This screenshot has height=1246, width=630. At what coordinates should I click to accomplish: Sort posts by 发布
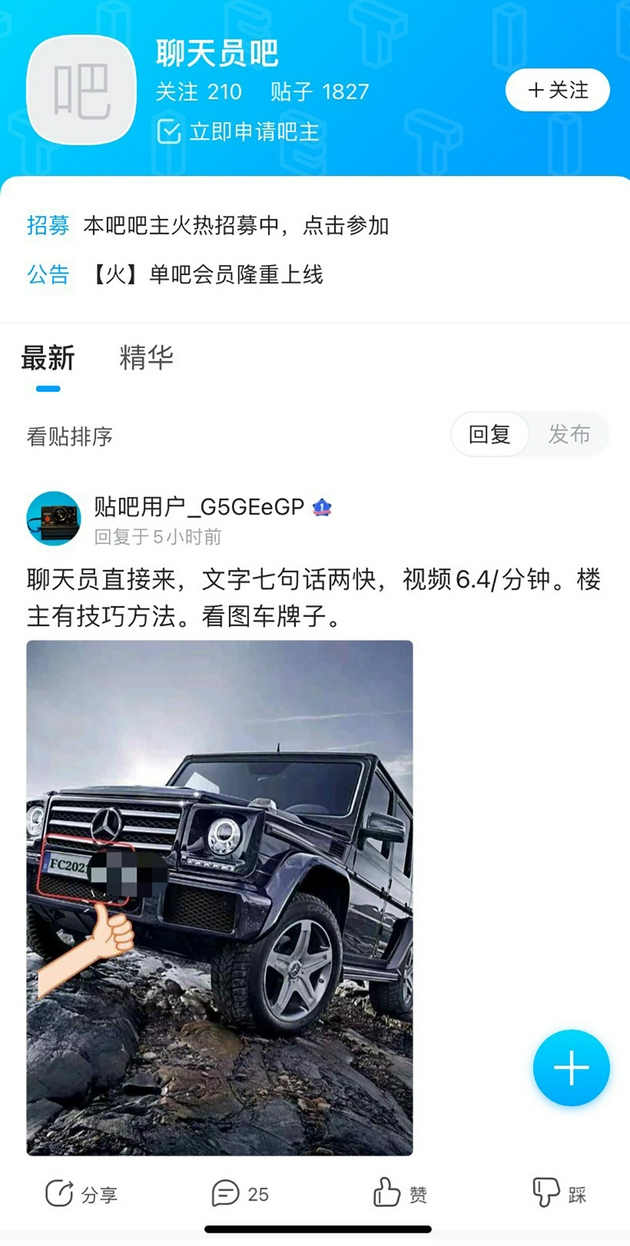pos(569,434)
